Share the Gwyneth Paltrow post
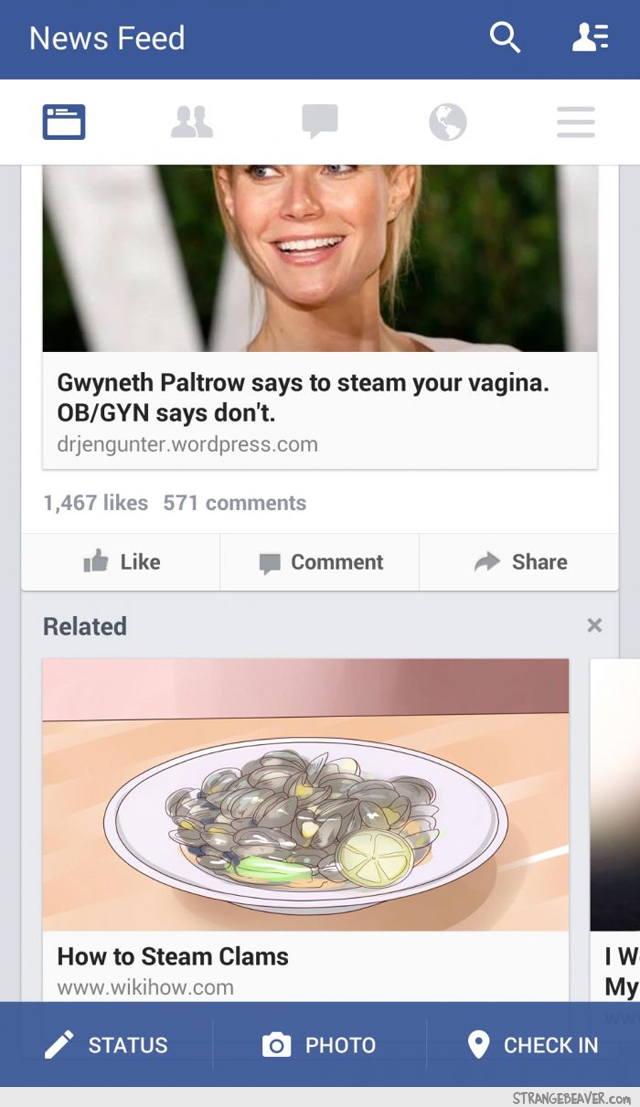 point(520,562)
